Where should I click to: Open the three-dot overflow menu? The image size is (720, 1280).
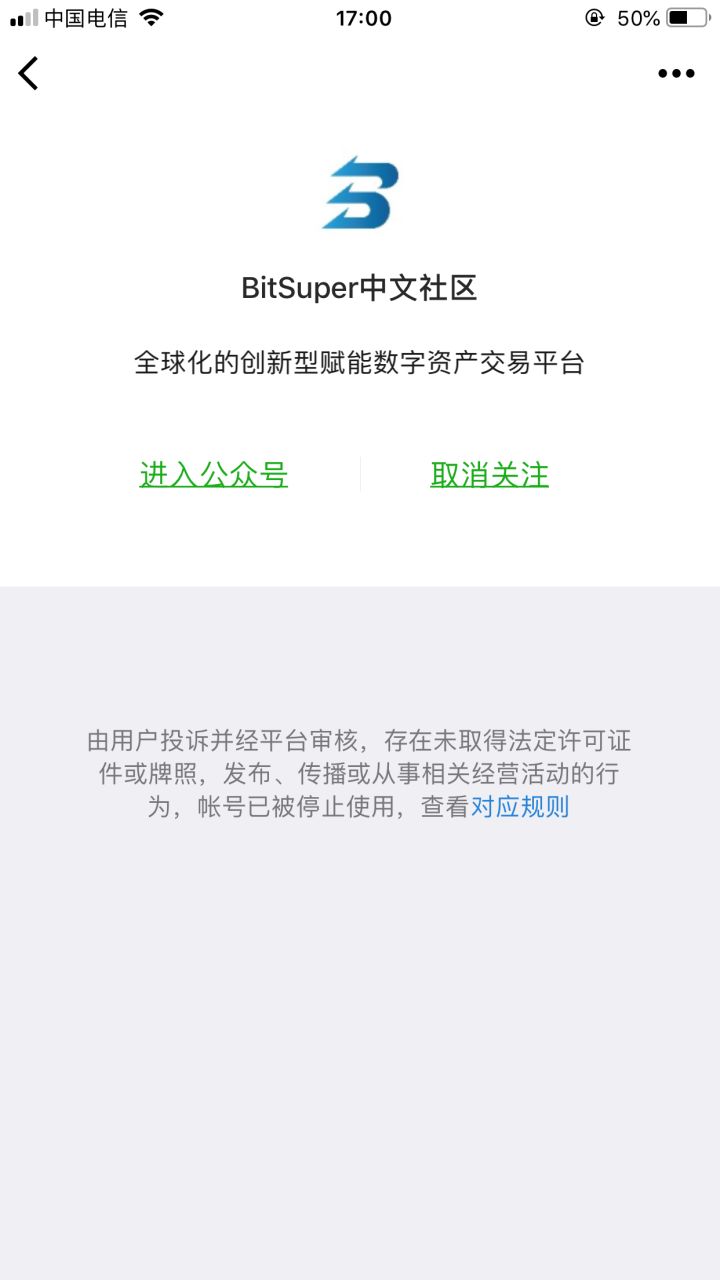tap(676, 73)
